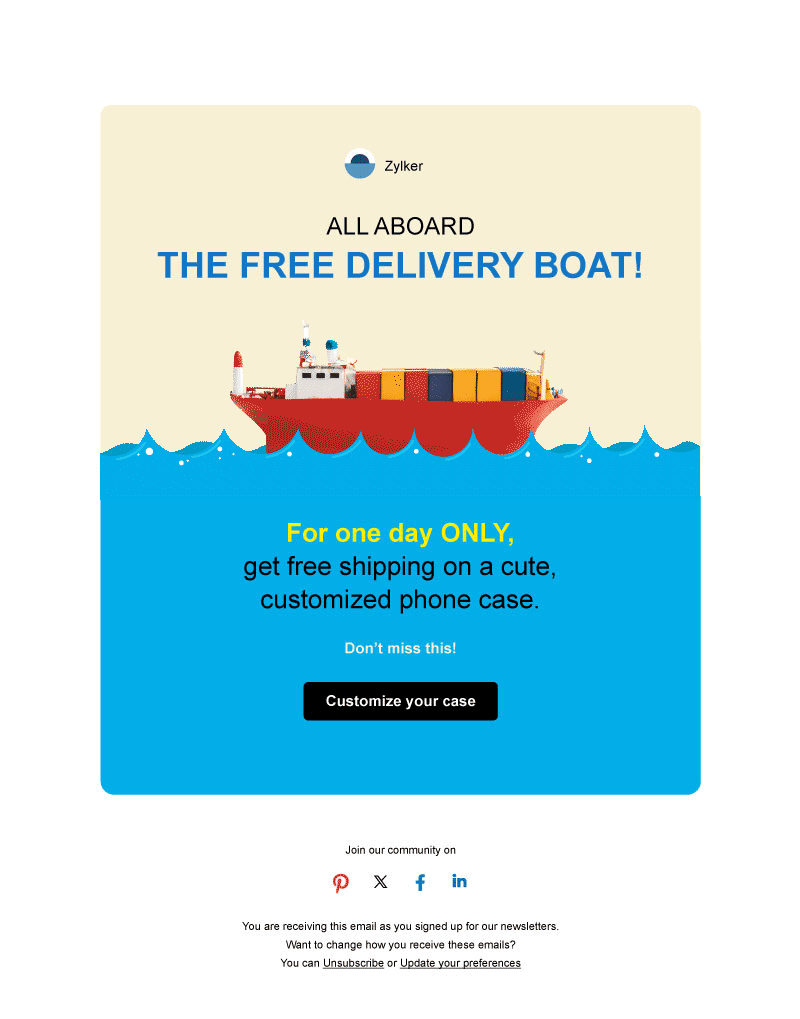Open the X social profile icon

(380, 882)
